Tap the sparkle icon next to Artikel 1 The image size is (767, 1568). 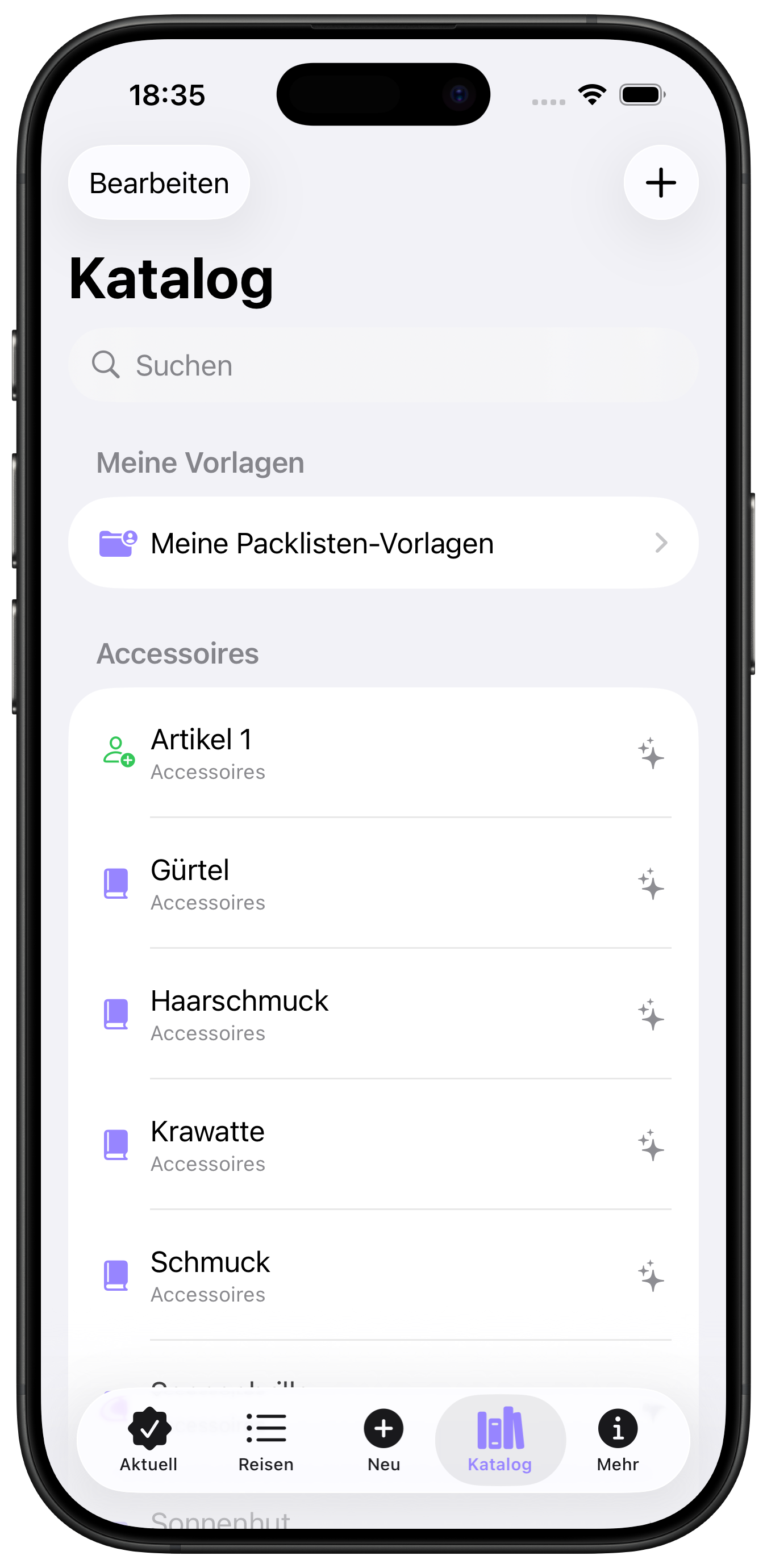[x=651, y=753]
